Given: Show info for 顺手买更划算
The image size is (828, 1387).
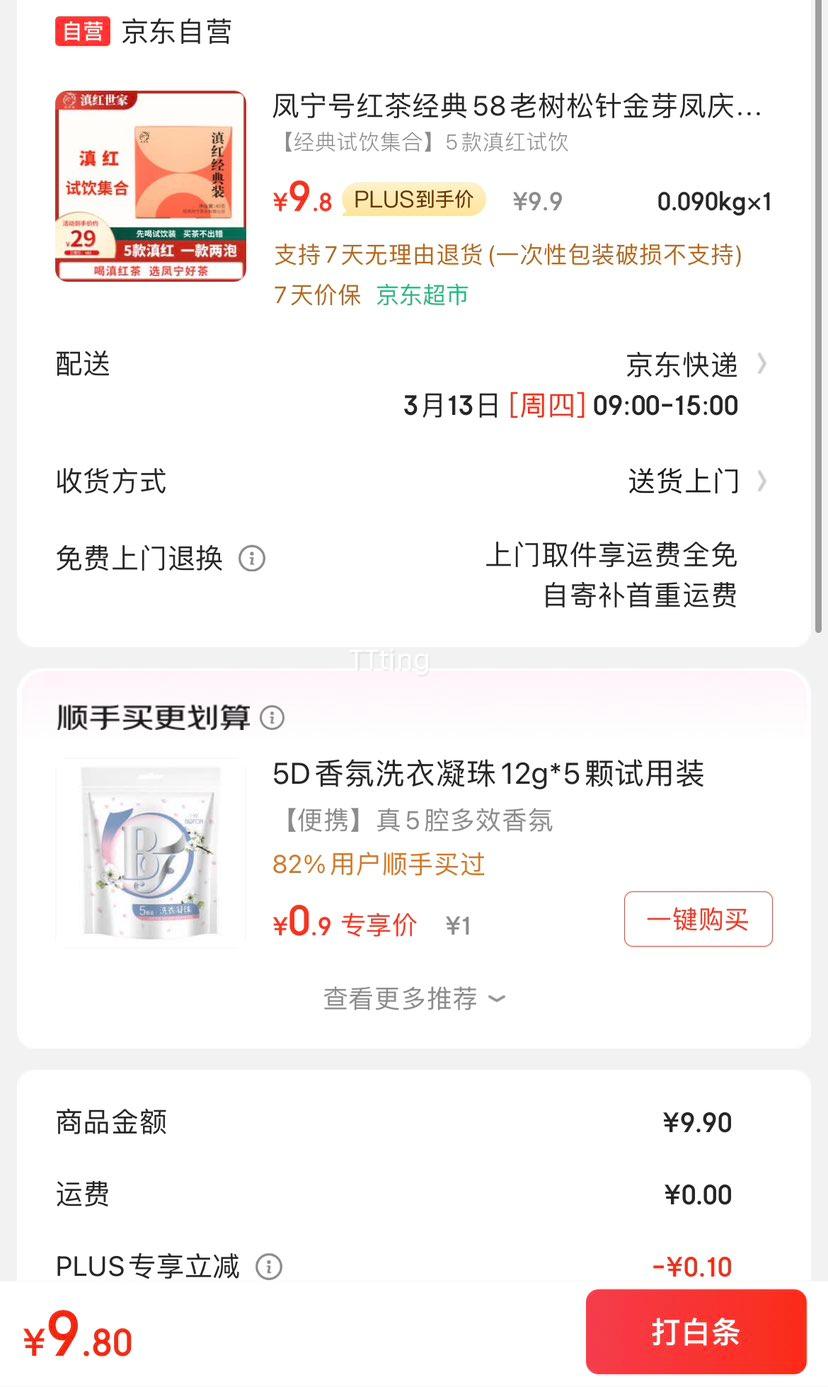Looking at the screenshot, I should pos(272,717).
